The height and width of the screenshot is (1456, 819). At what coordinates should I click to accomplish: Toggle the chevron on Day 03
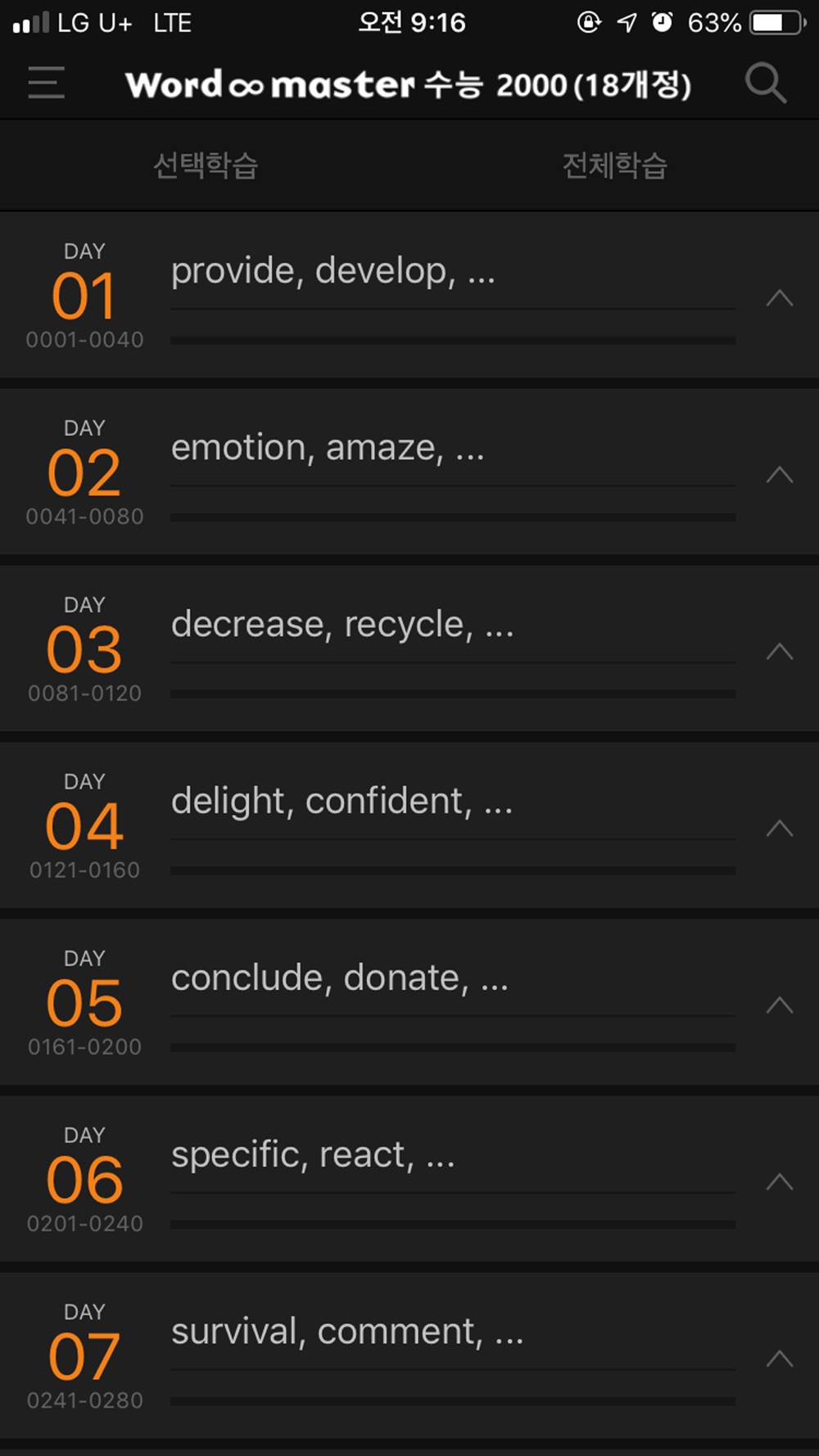pos(779,652)
